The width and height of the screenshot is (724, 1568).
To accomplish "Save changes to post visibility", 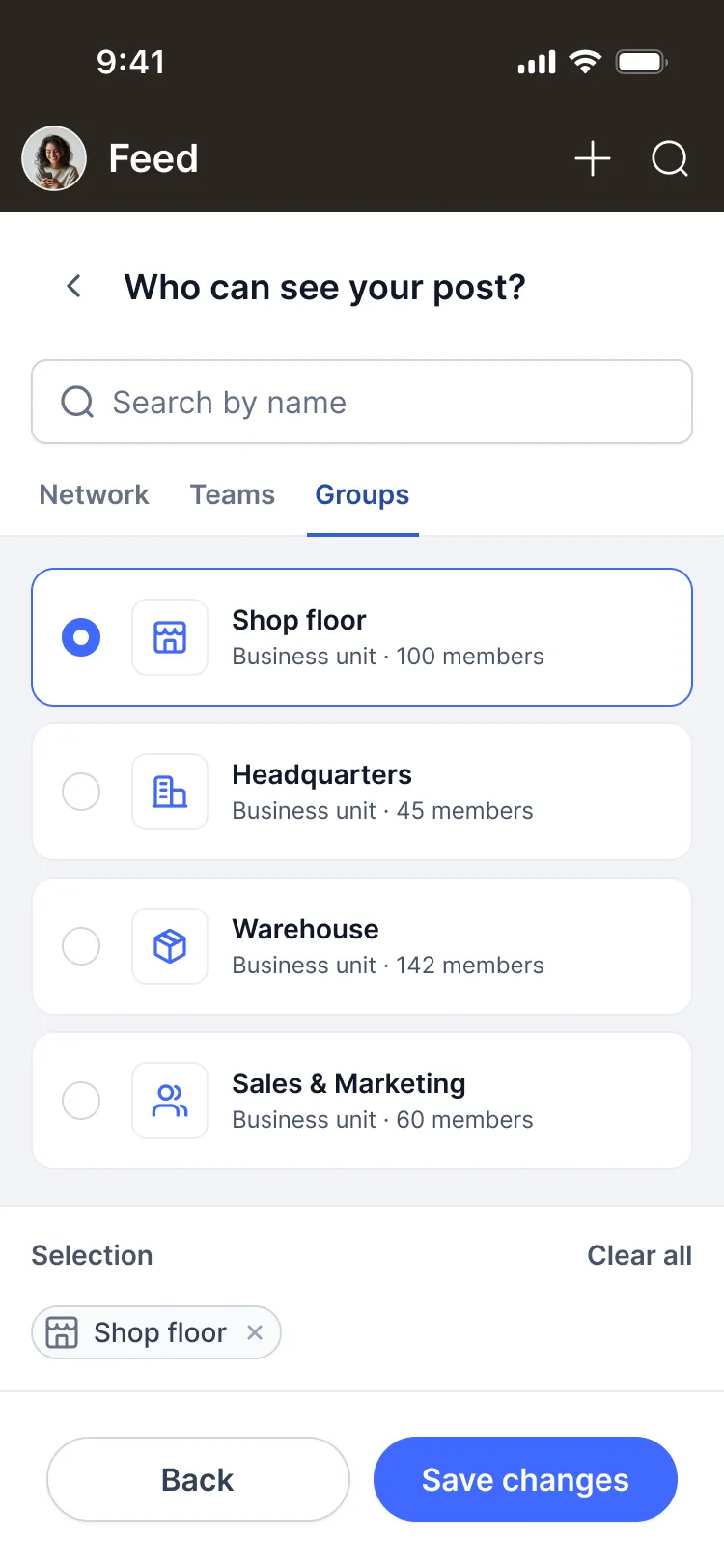I will click(525, 1479).
